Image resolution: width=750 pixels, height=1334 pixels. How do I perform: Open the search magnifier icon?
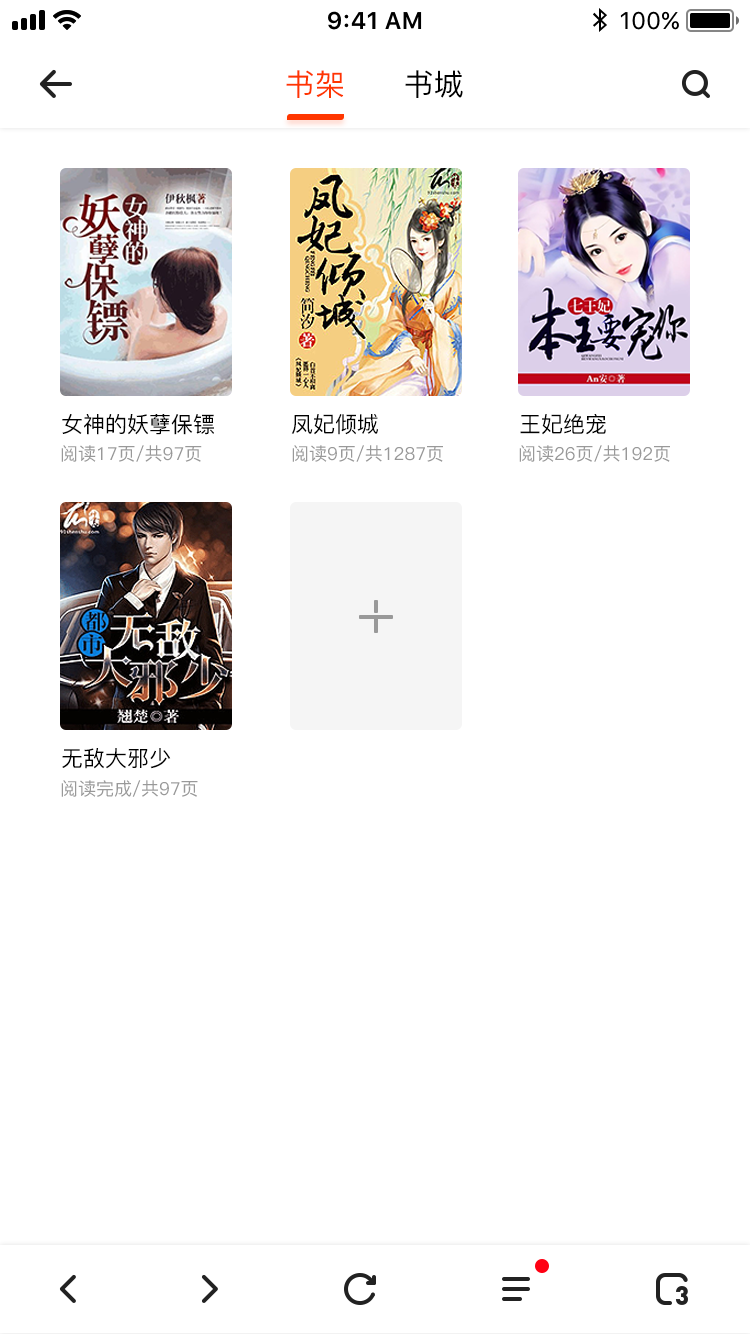point(696,85)
